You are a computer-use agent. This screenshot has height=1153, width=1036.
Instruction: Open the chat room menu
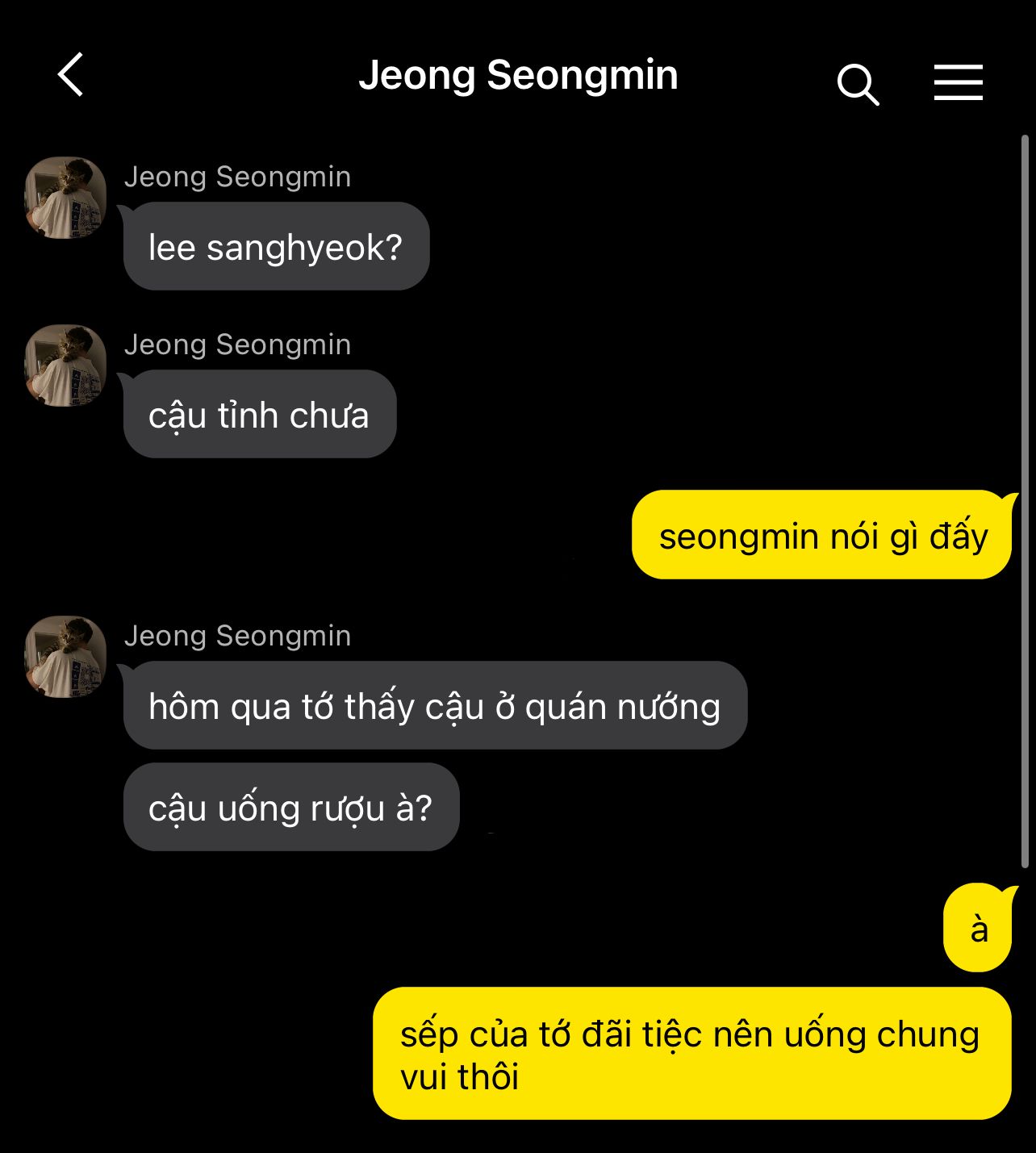(958, 82)
